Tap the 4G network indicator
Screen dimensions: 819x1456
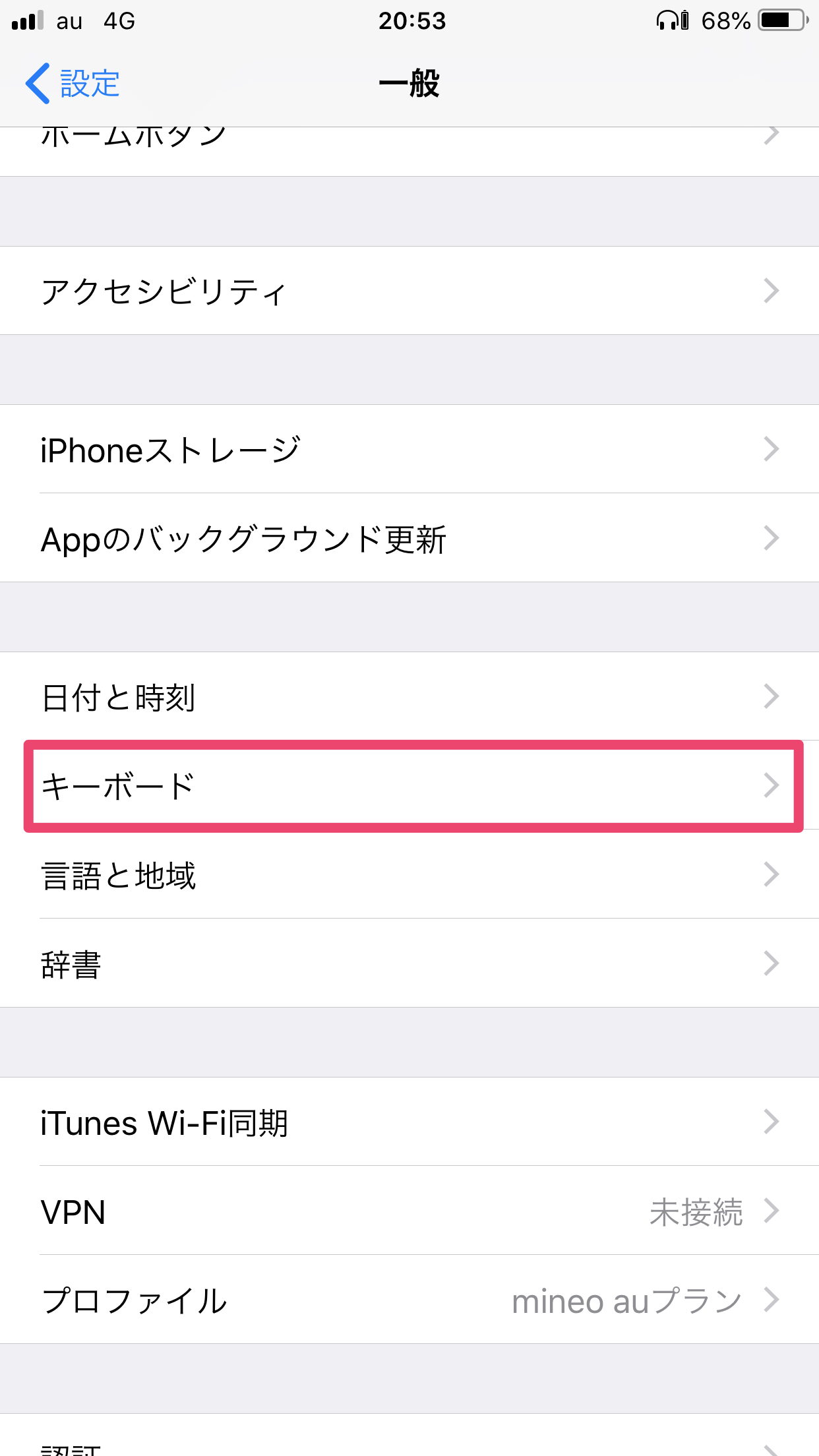click(x=119, y=20)
